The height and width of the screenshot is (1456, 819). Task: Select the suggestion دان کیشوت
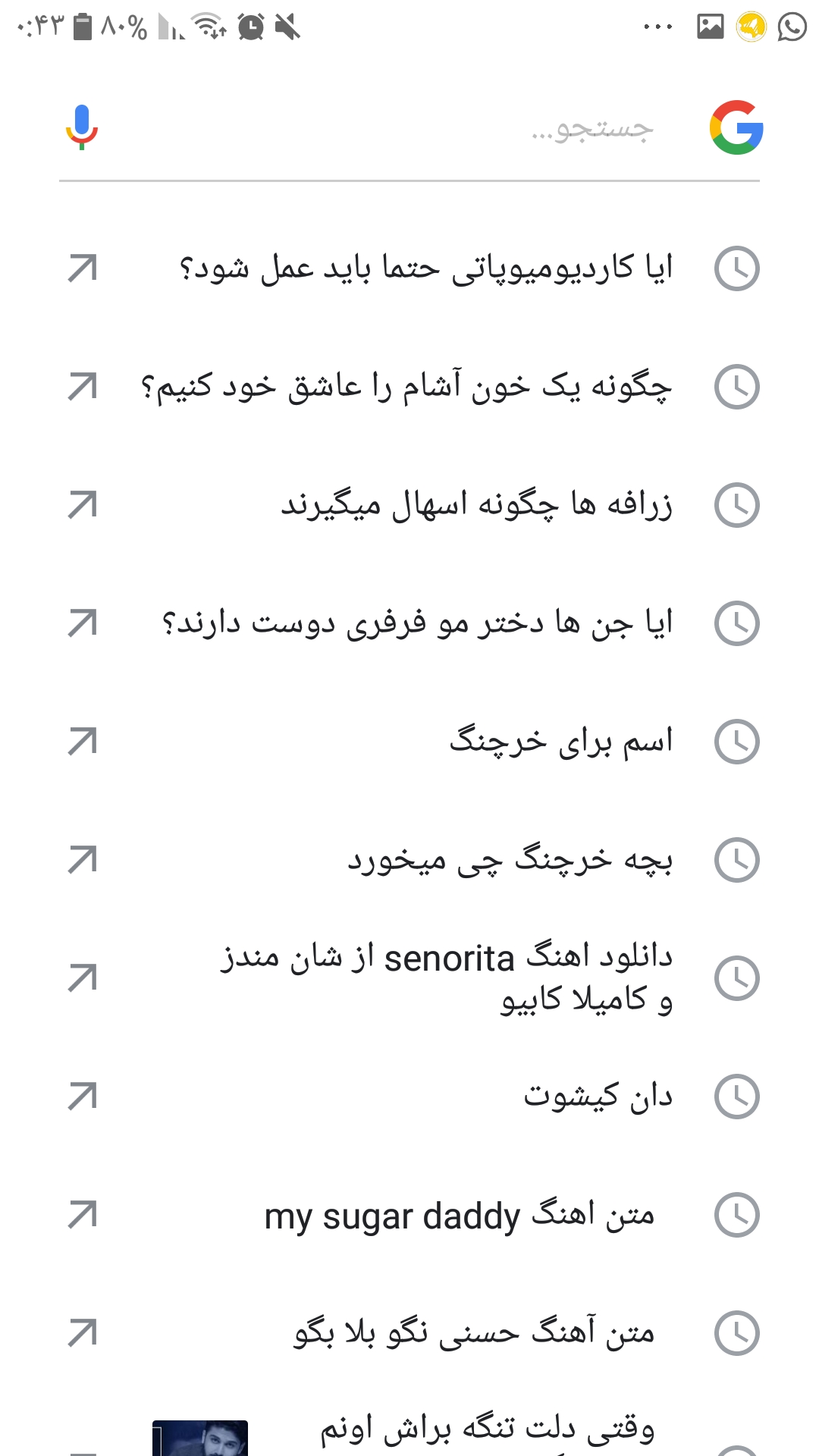(598, 1097)
